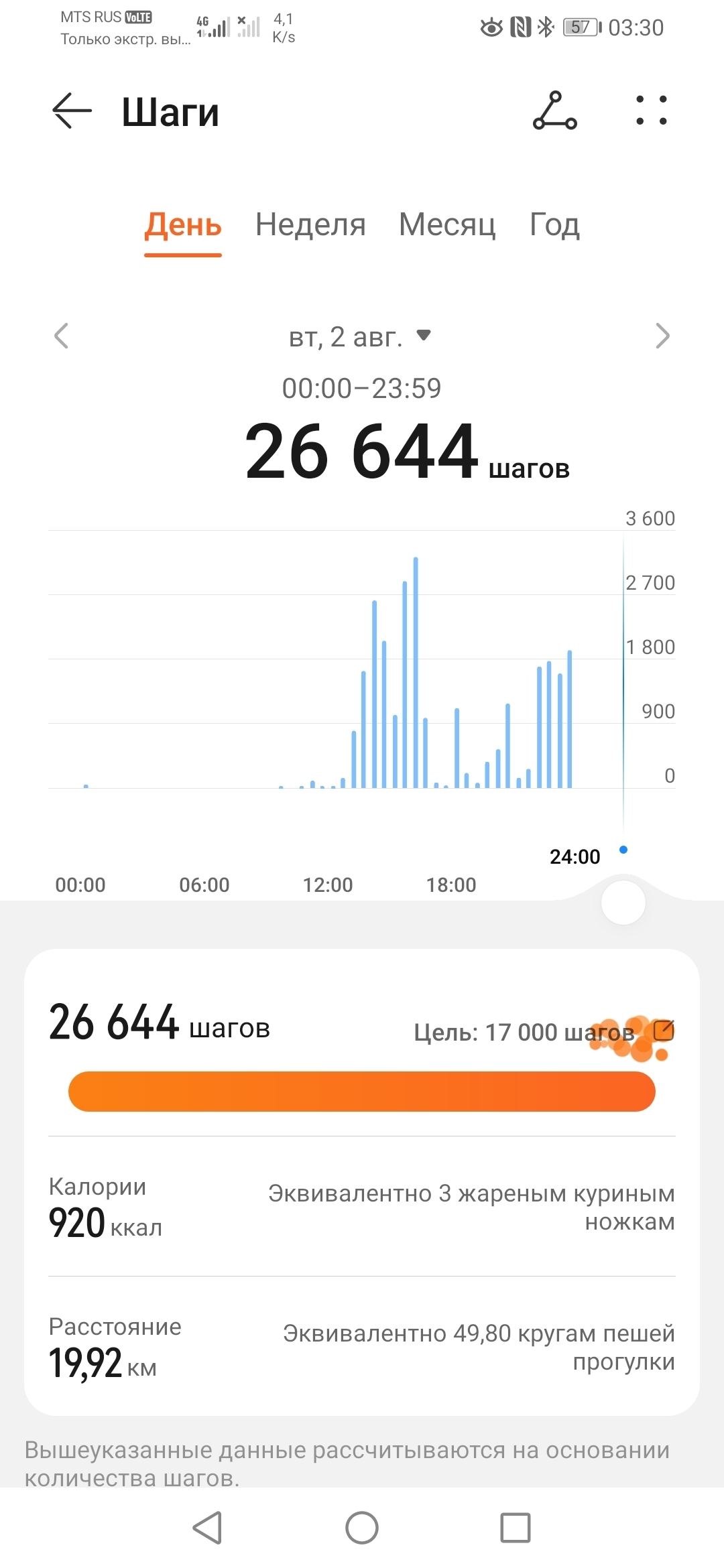The width and height of the screenshot is (724, 1568).
Task: Go to the next day
Action: [x=662, y=336]
